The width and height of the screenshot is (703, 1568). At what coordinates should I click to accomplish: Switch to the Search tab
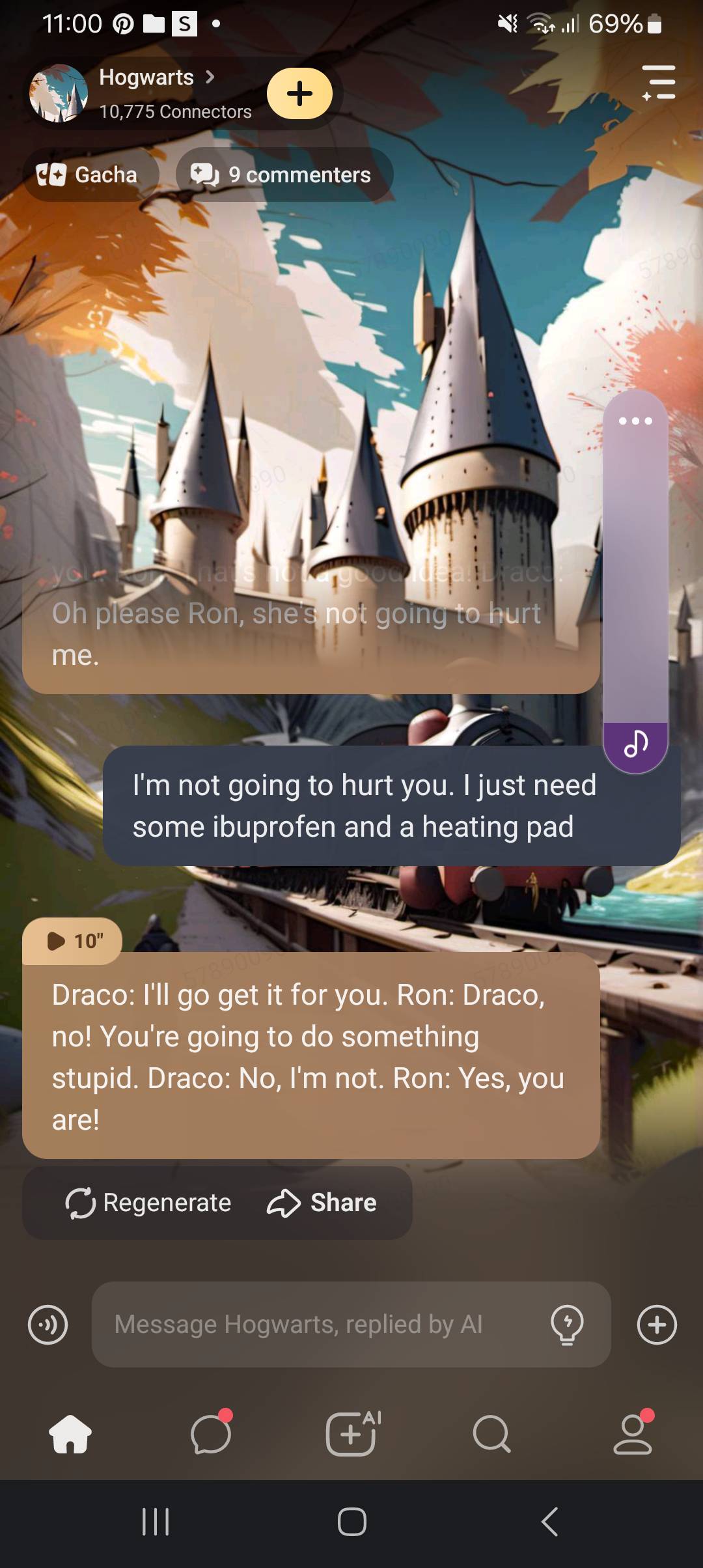point(491,1434)
